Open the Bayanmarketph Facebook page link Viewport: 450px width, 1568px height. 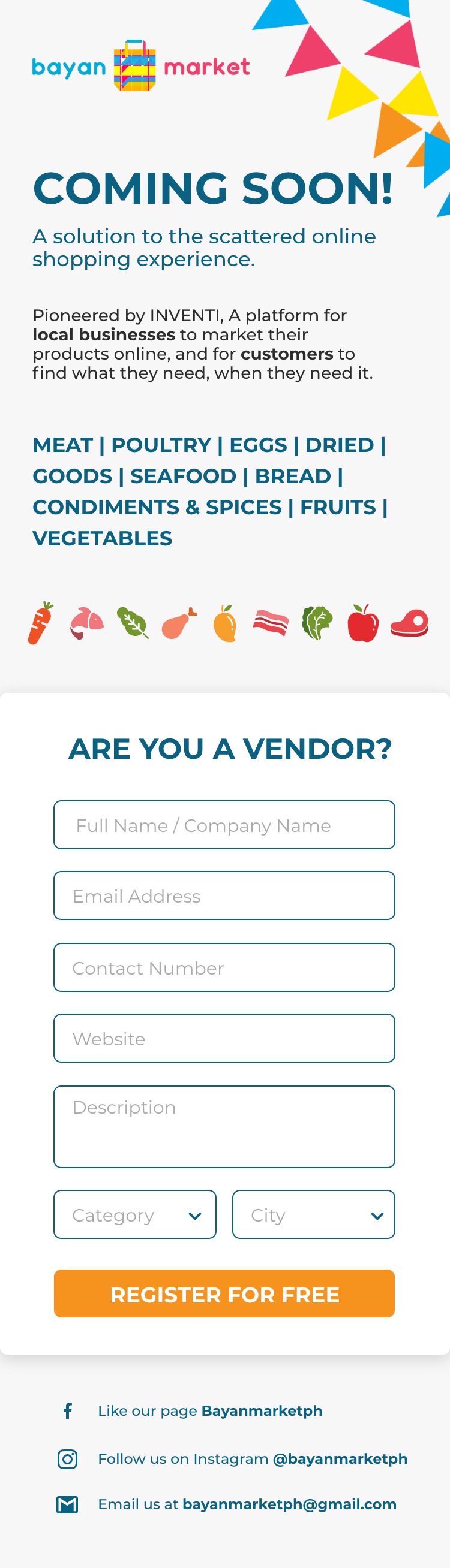[x=261, y=1410]
